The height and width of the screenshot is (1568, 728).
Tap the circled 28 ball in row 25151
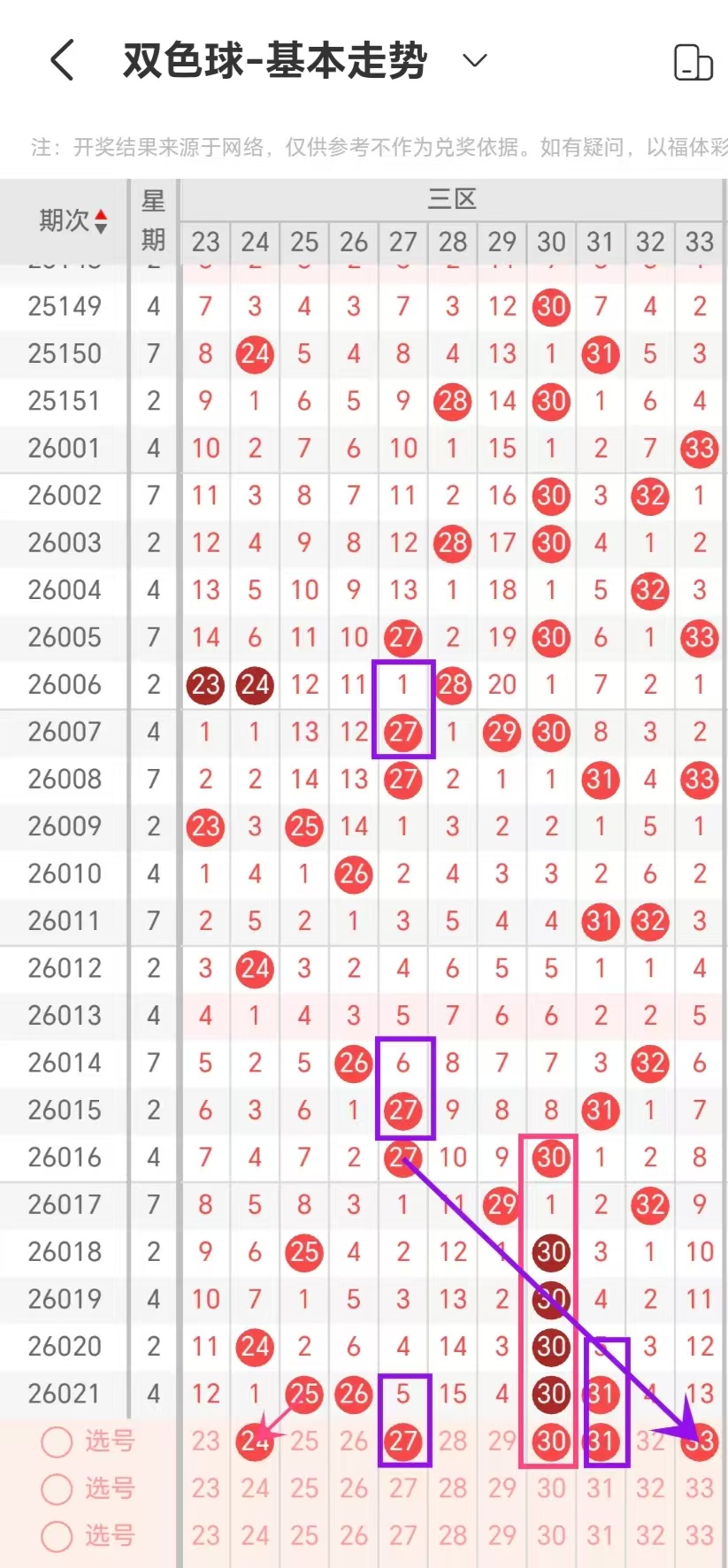(452, 401)
